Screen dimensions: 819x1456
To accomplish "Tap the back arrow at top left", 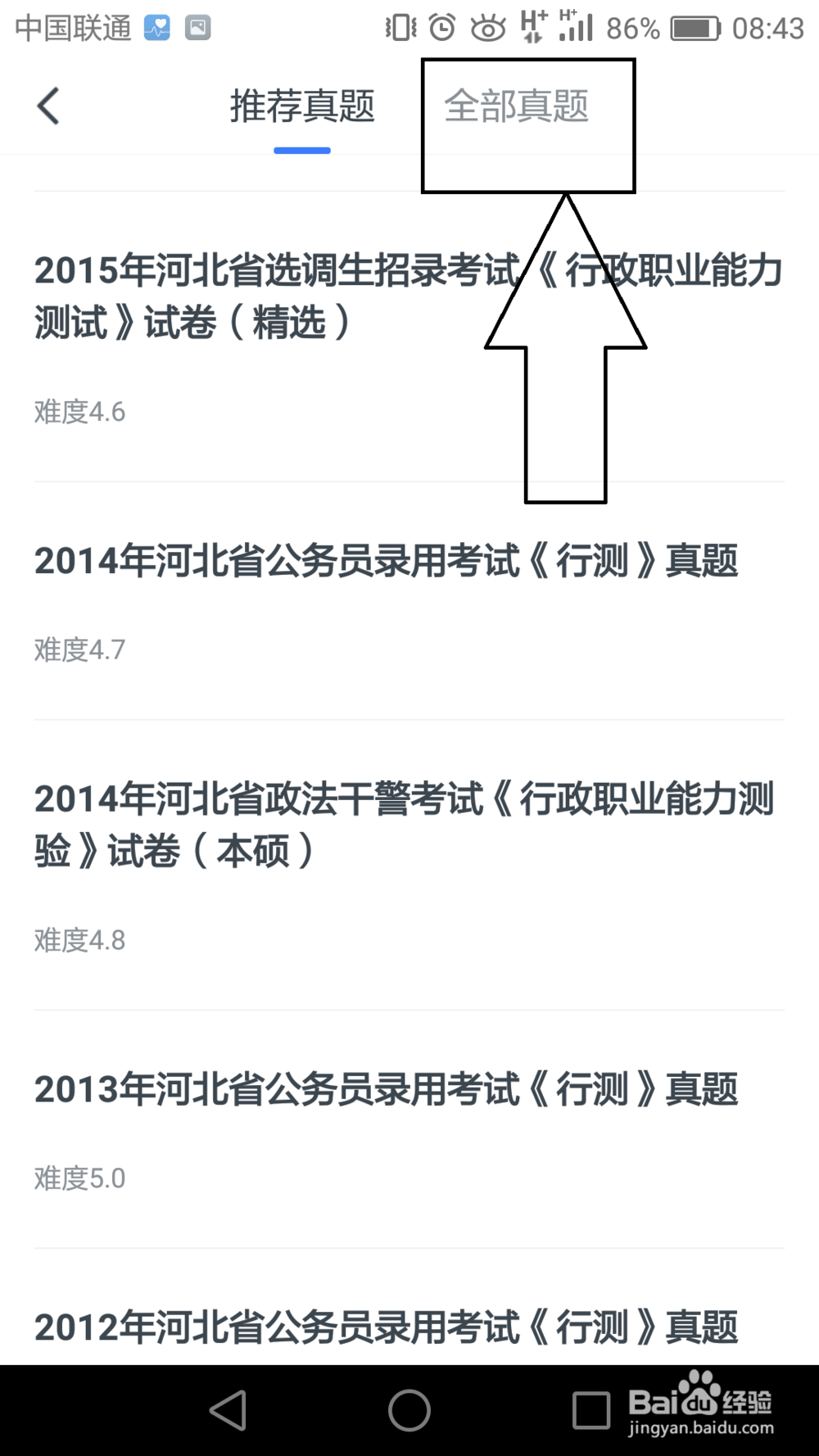I will point(48,105).
